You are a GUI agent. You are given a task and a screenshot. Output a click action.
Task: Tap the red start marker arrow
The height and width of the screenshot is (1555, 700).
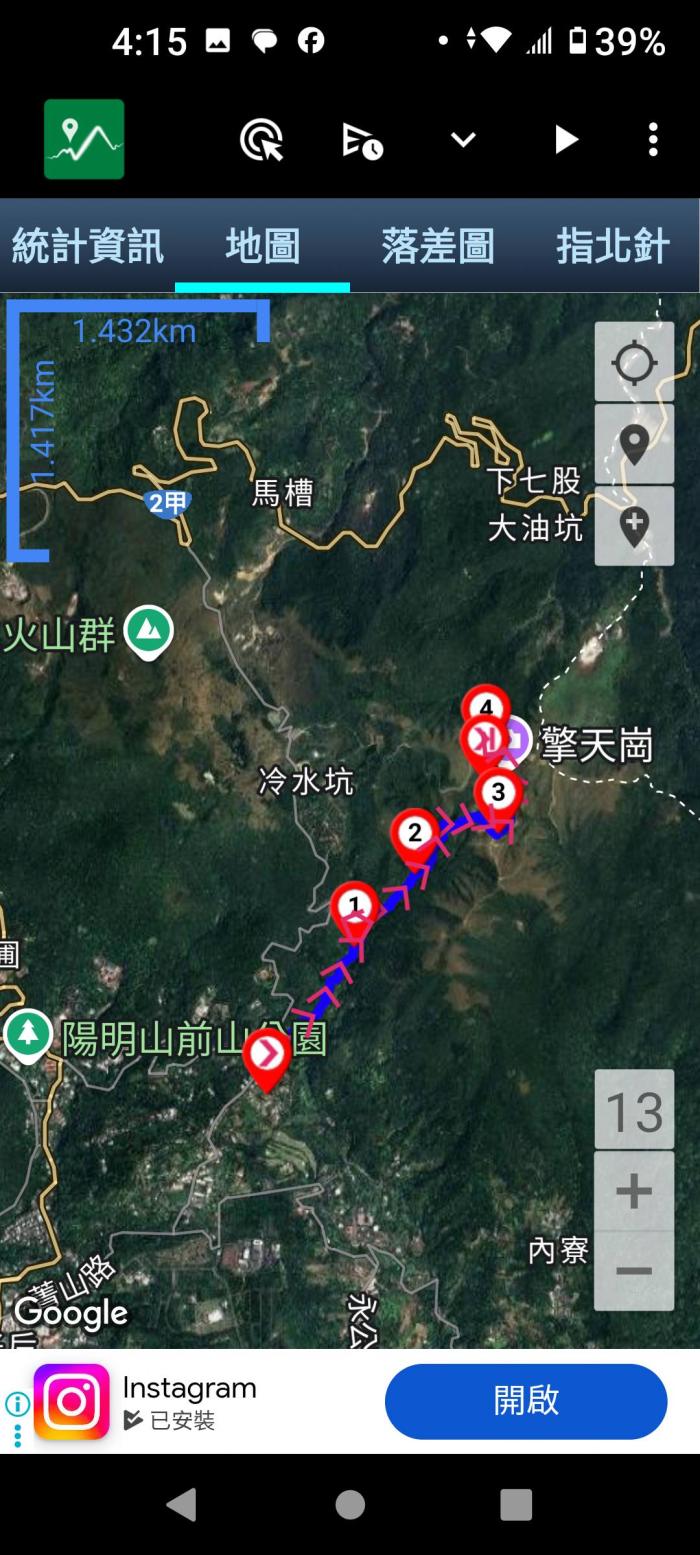[x=266, y=1055]
